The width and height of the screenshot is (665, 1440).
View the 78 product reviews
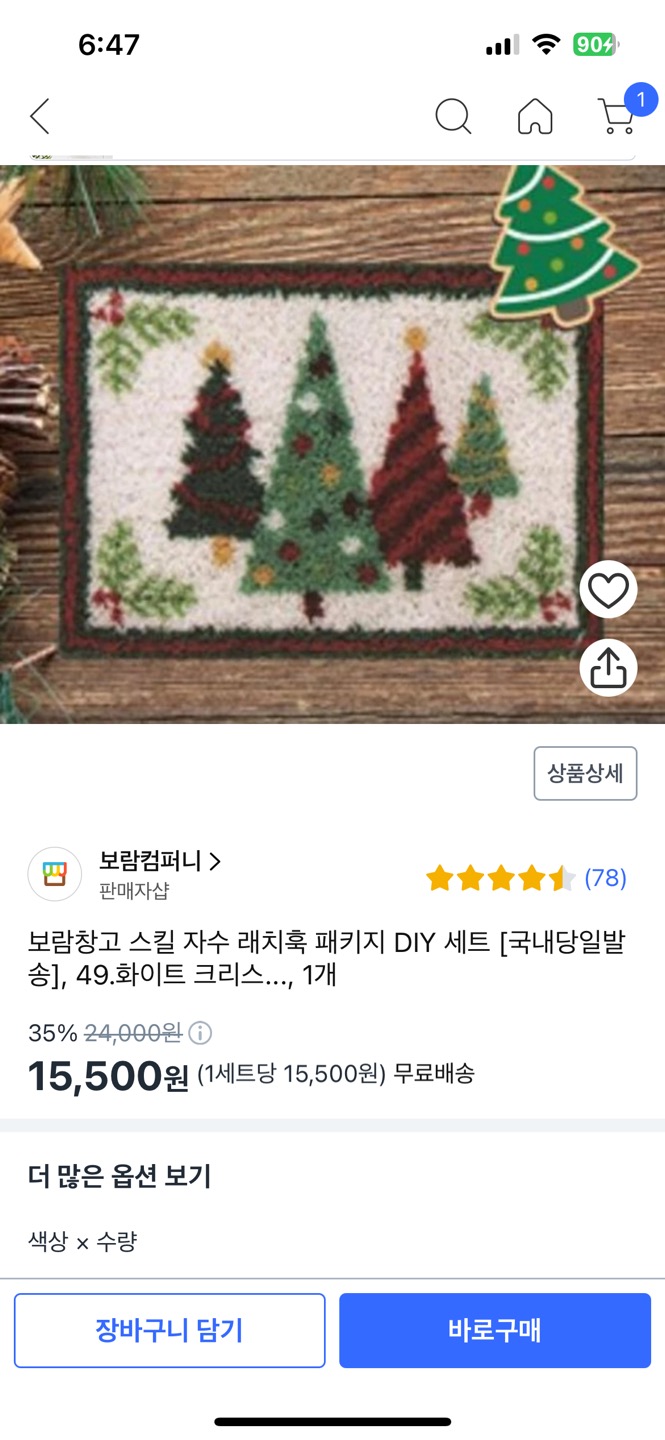(x=604, y=878)
